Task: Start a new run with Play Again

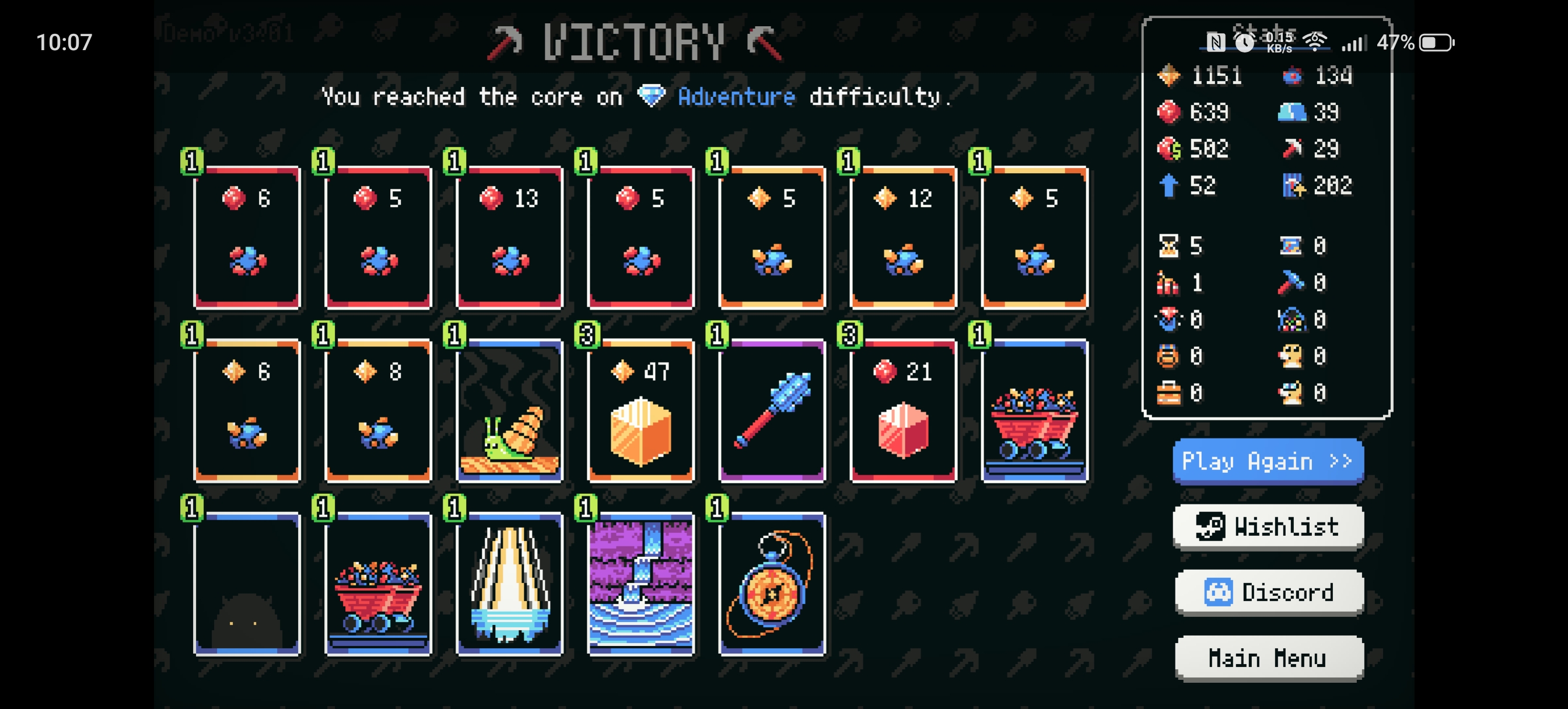Action: 1268,461
